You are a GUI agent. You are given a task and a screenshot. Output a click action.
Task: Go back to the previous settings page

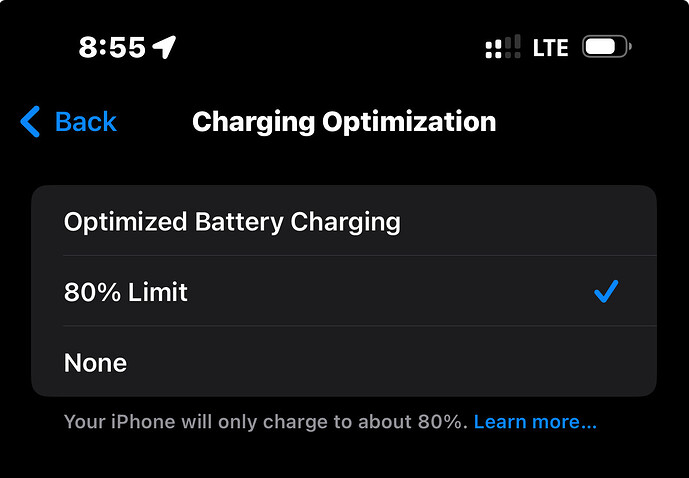click(68, 122)
